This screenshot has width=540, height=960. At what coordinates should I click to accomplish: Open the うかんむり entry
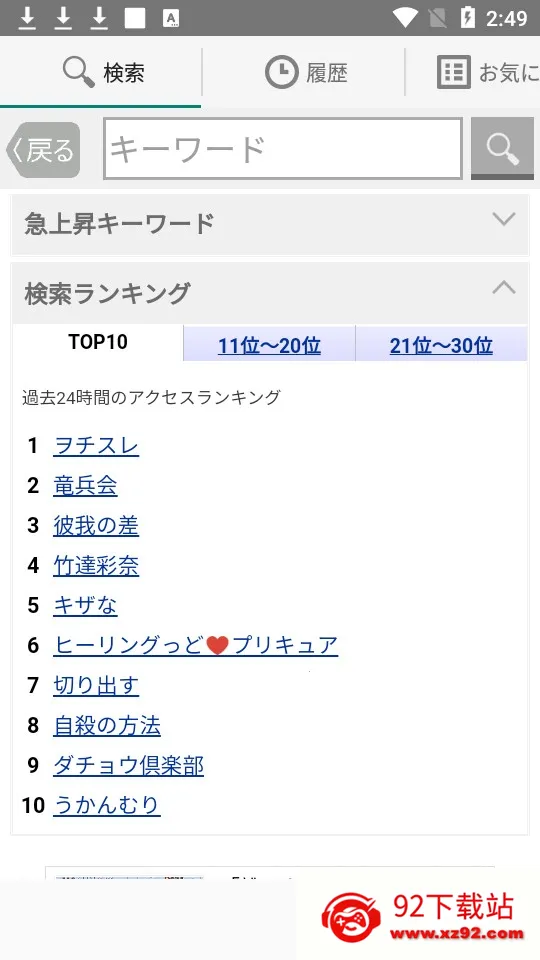(x=107, y=805)
